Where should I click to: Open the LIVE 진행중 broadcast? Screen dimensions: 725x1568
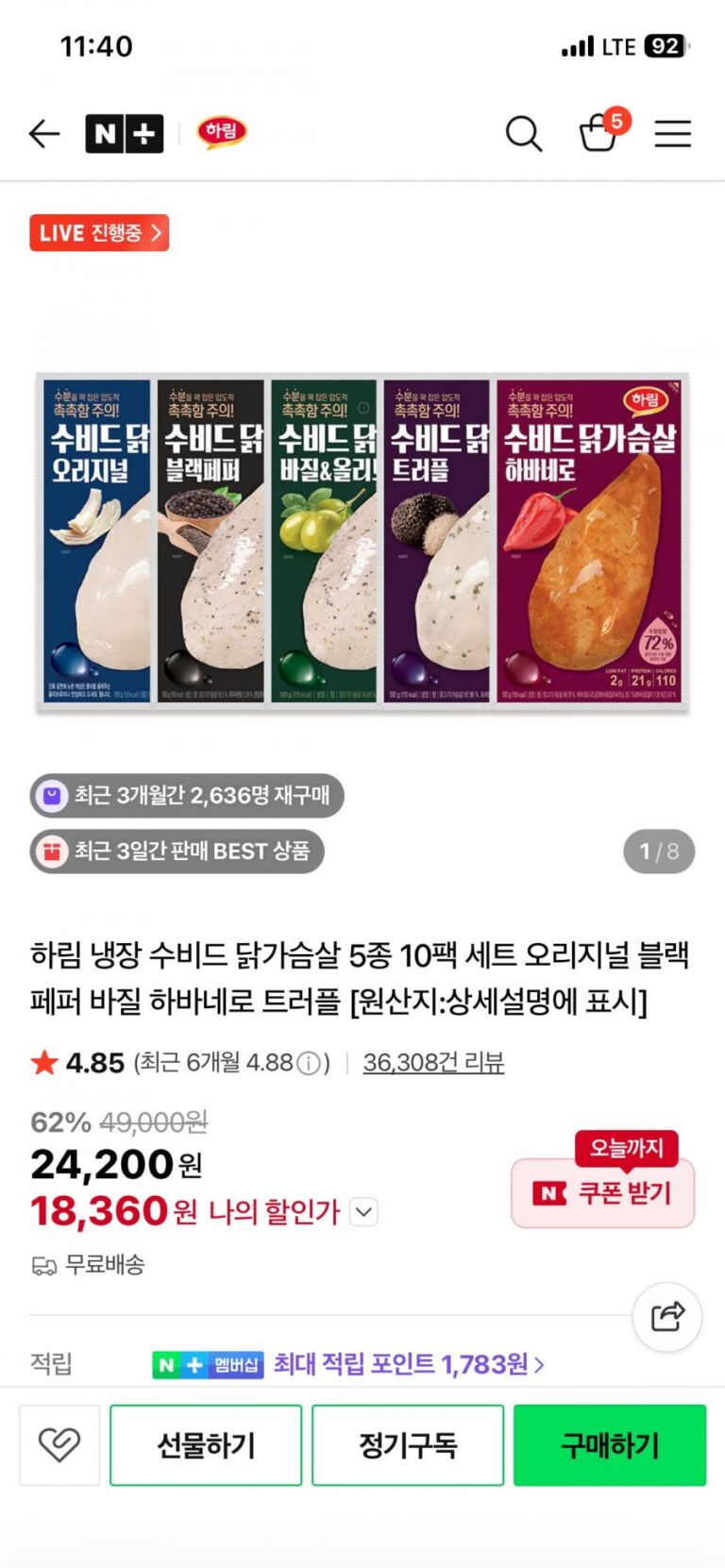coord(99,233)
